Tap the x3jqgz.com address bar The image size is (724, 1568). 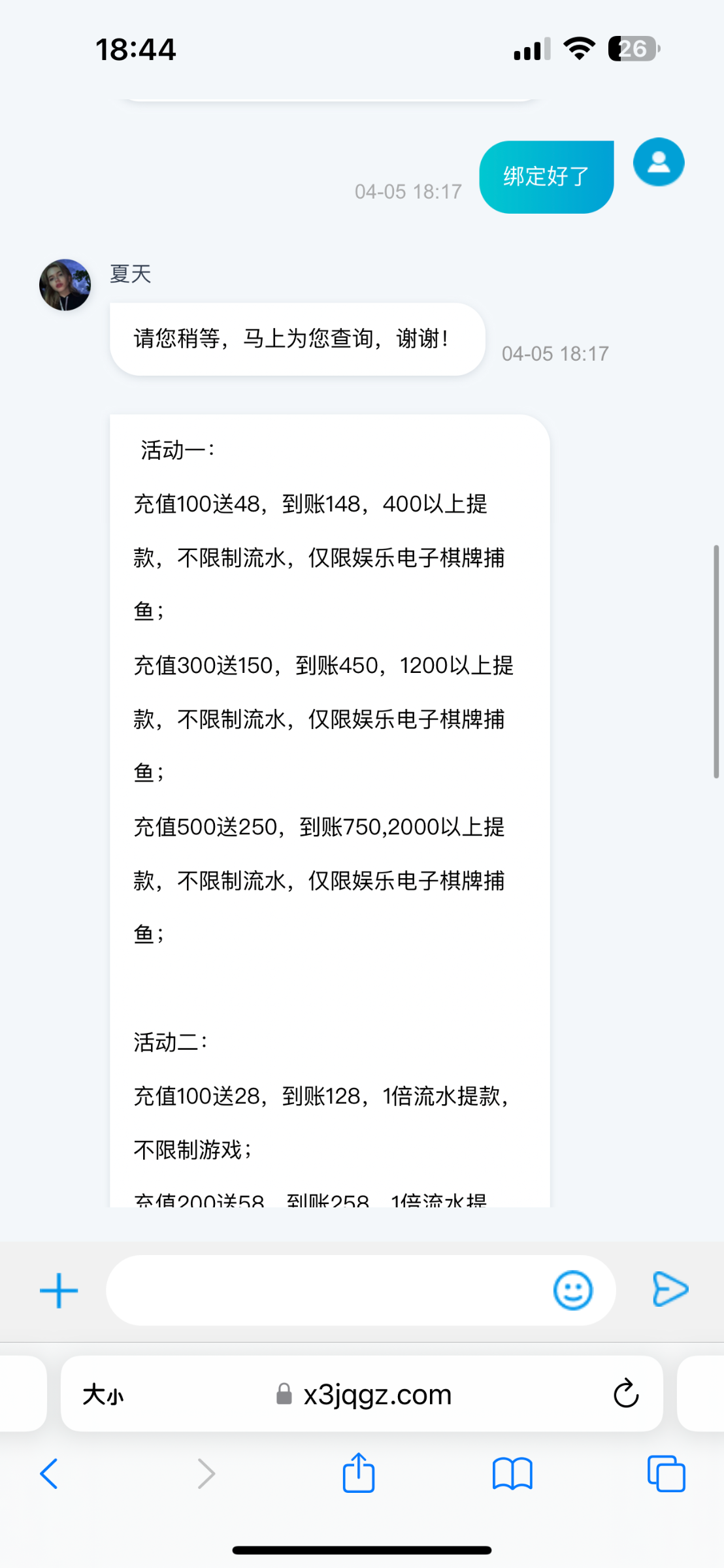(362, 1394)
